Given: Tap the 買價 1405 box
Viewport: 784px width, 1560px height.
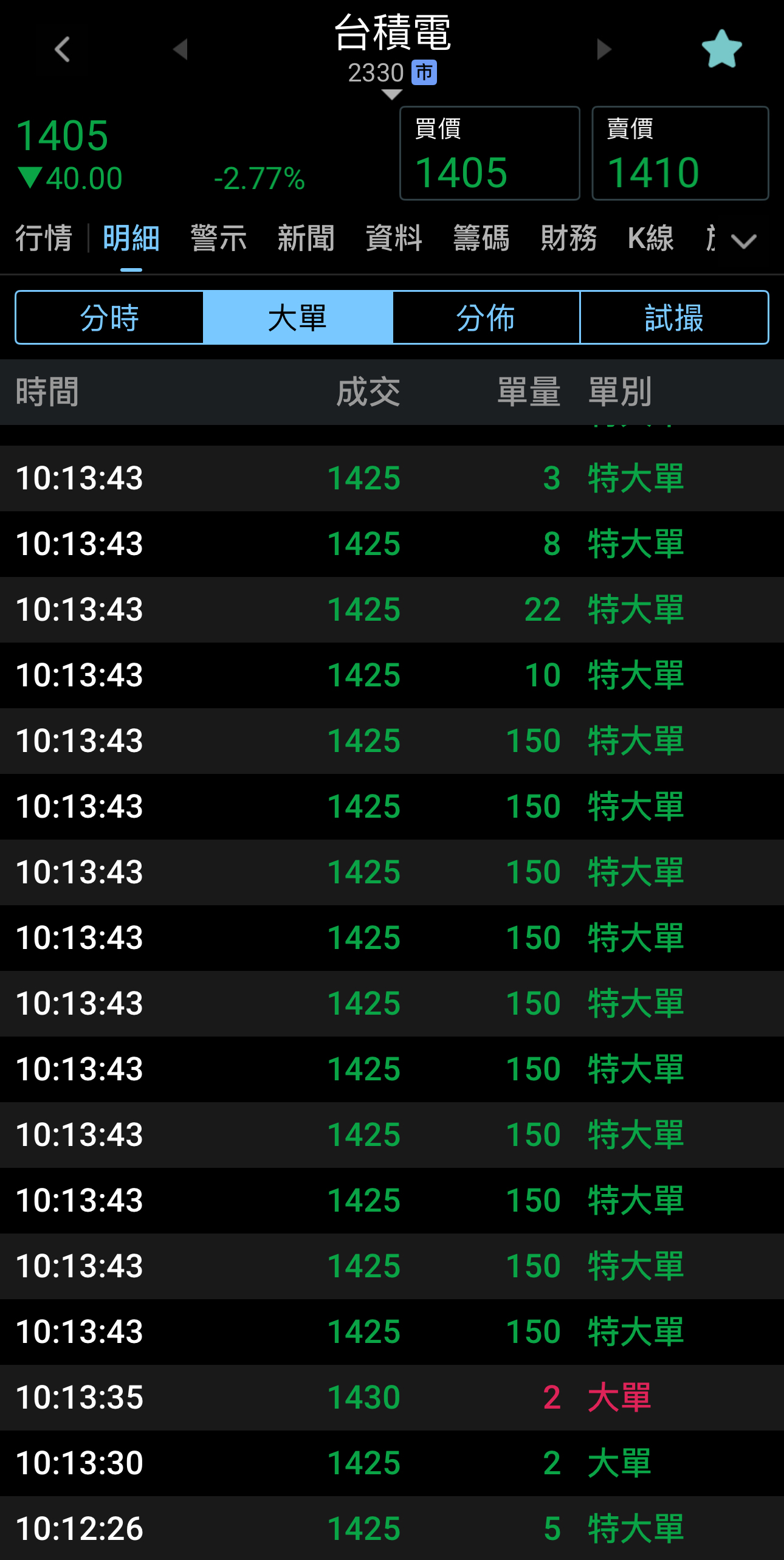Looking at the screenshot, I should [x=489, y=153].
